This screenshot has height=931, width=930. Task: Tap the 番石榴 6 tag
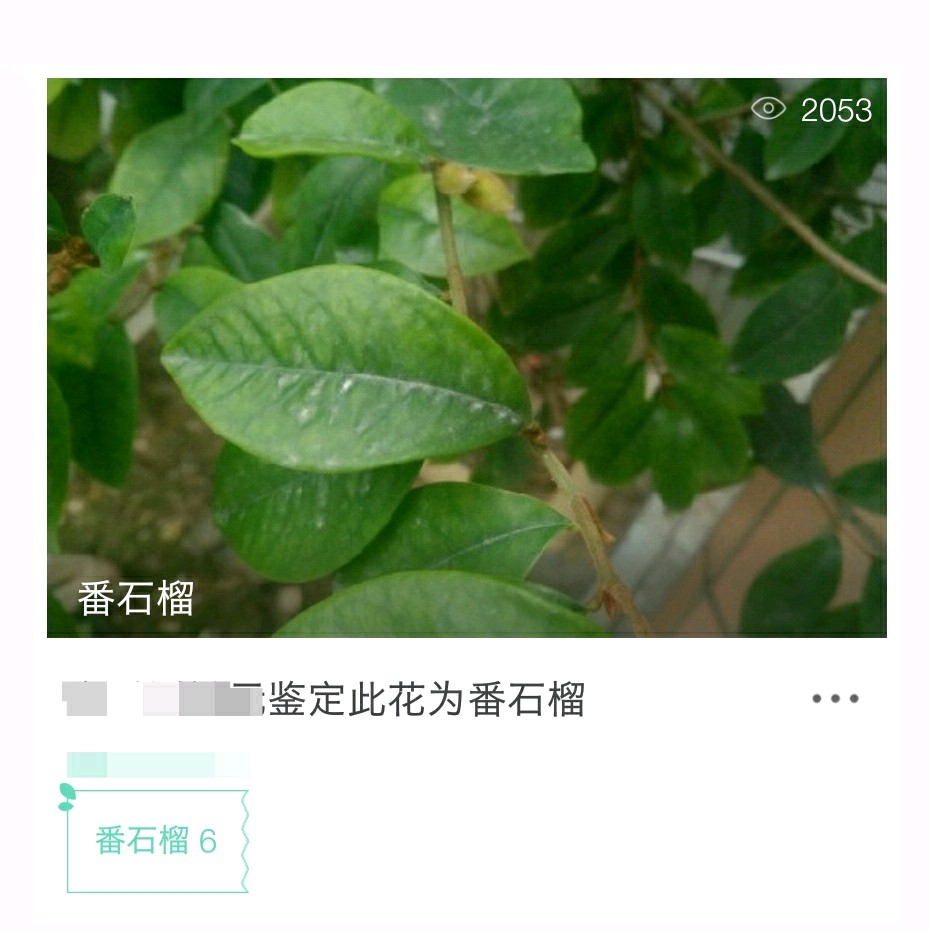point(156,841)
